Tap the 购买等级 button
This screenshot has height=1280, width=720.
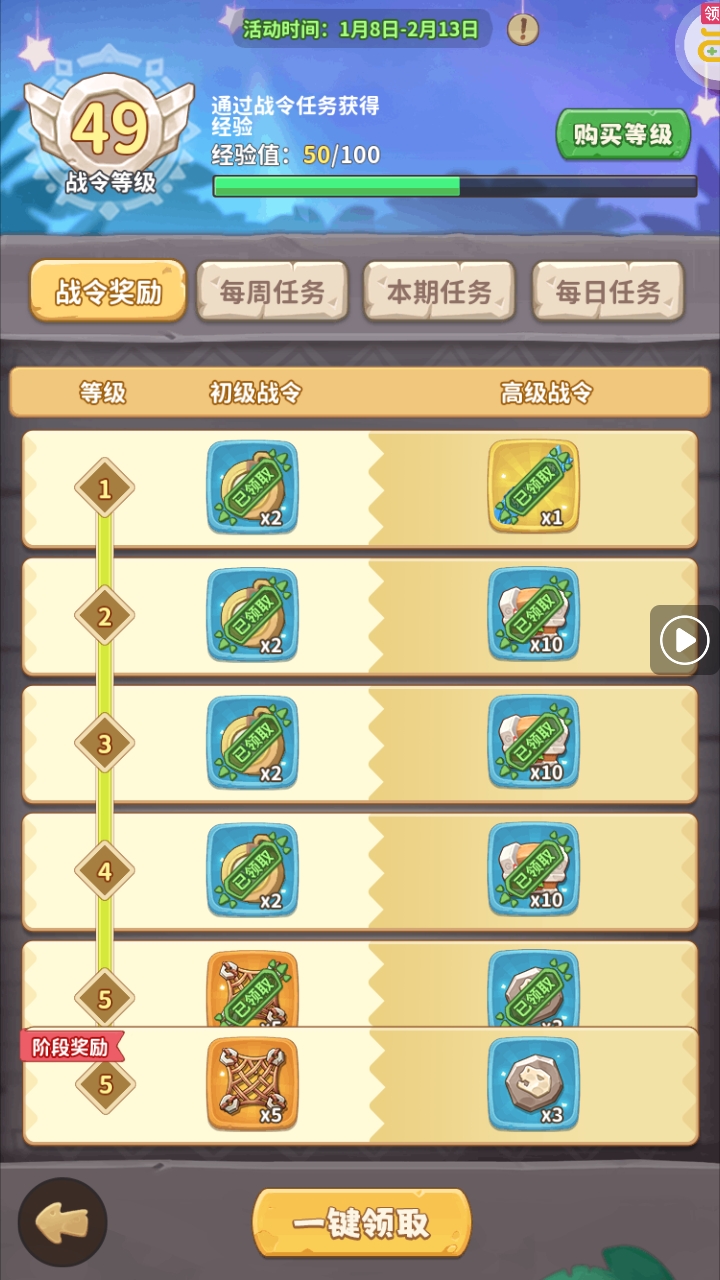623,135
